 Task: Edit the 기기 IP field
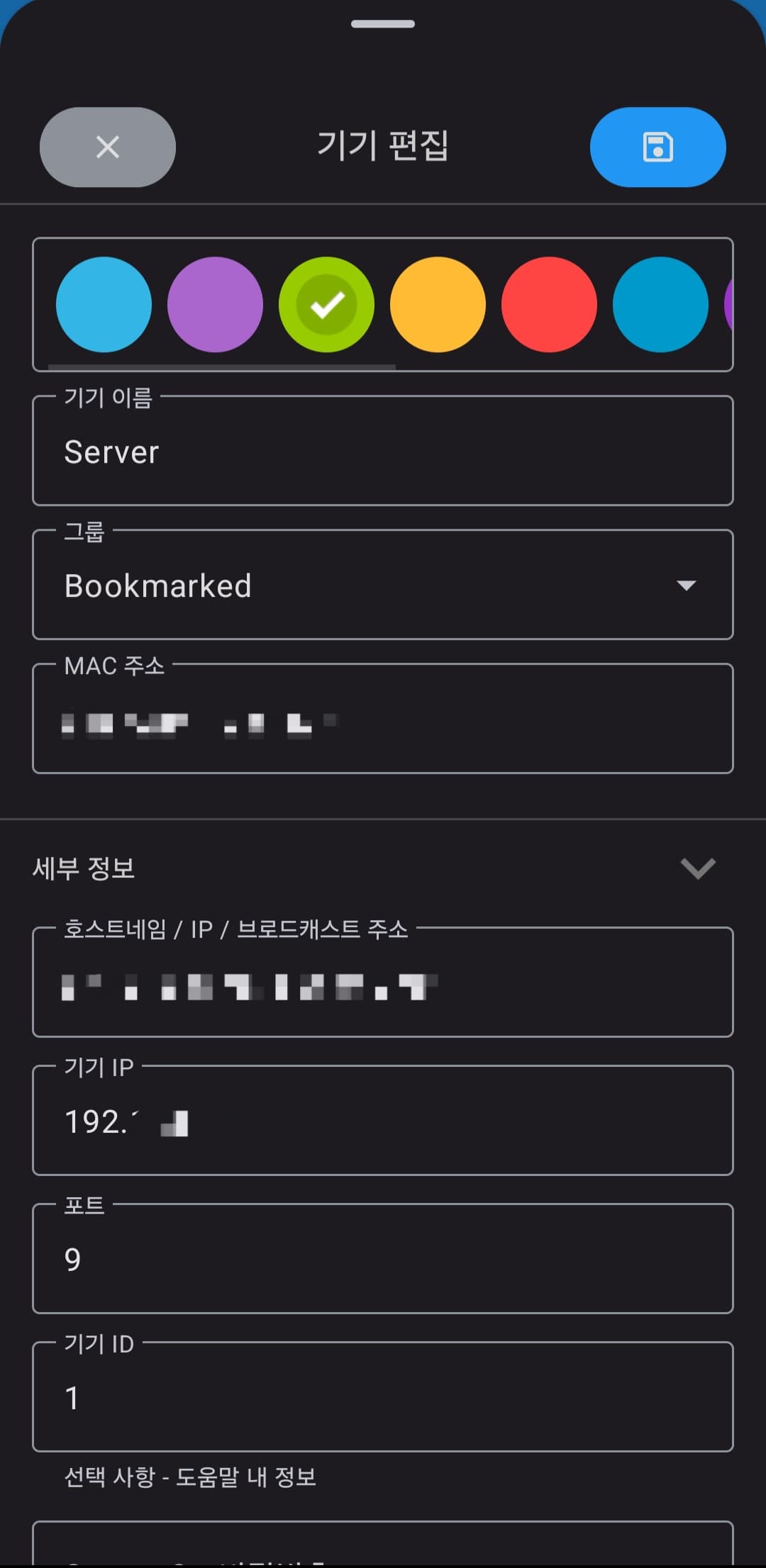pyautogui.click(x=383, y=1122)
